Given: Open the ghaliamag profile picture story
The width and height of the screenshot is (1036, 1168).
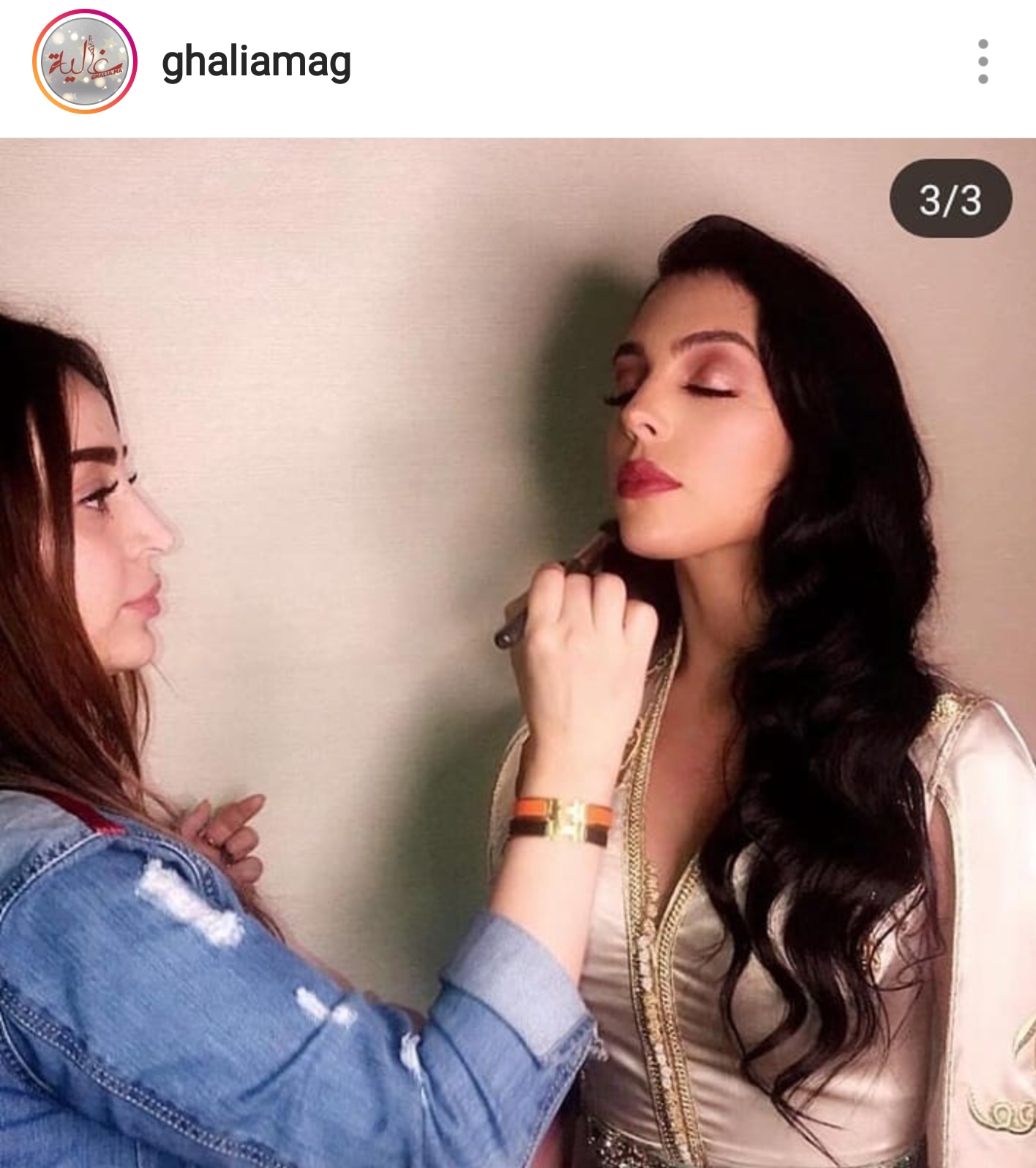Looking at the screenshot, I should click(x=85, y=61).
